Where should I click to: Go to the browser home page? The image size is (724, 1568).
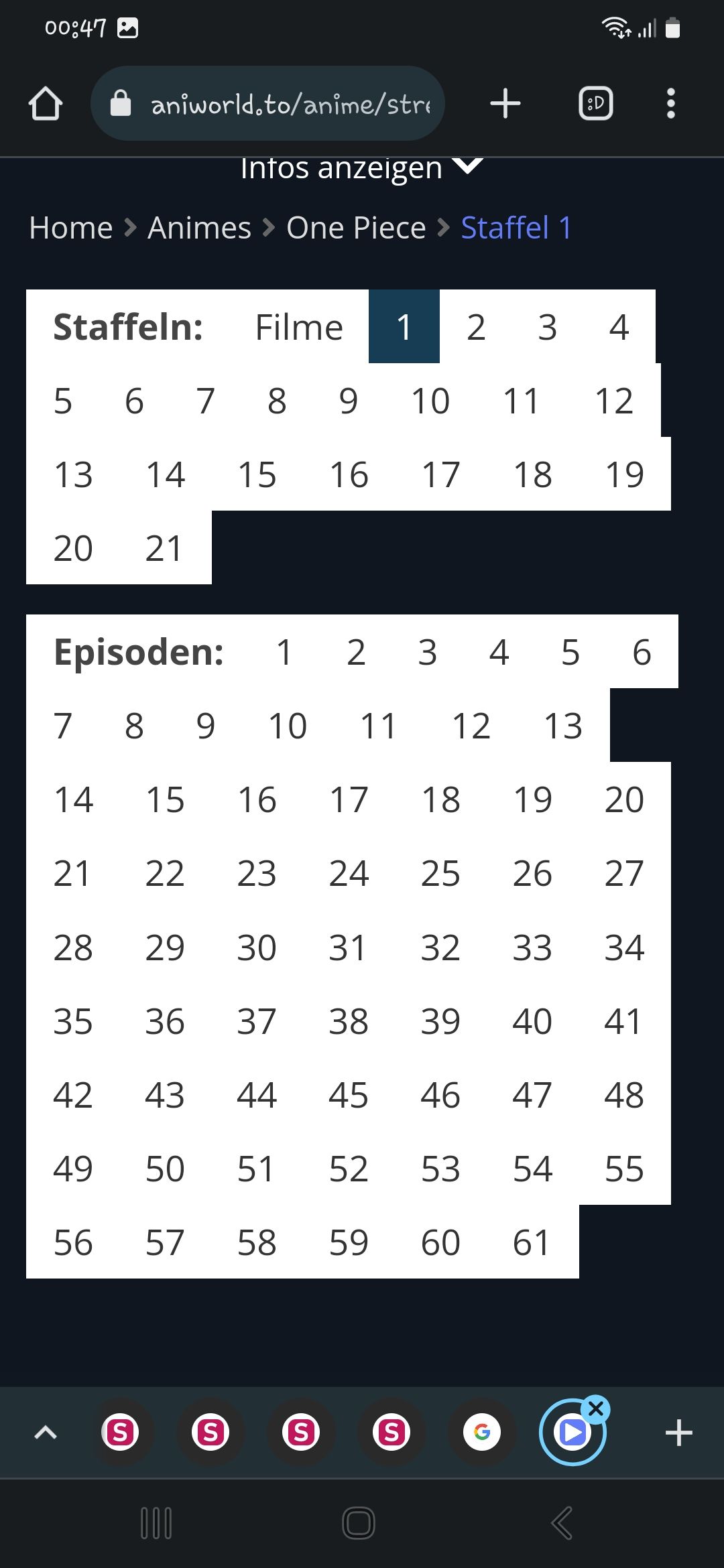pos(46,104)
